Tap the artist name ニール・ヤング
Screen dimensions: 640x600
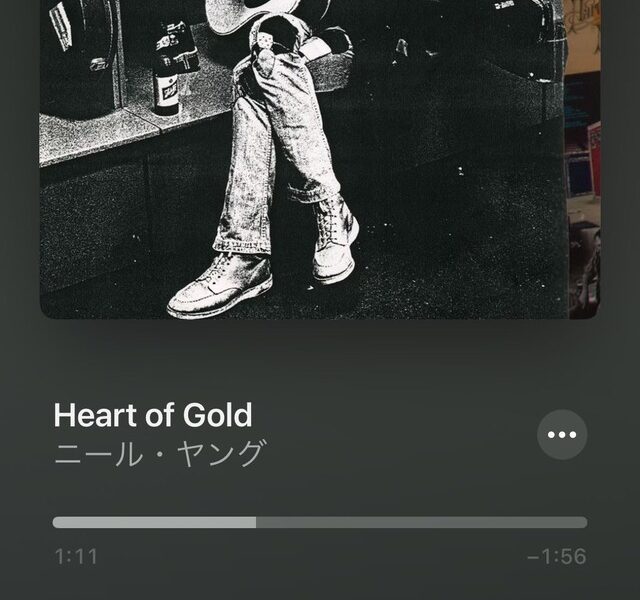(160, 453)
